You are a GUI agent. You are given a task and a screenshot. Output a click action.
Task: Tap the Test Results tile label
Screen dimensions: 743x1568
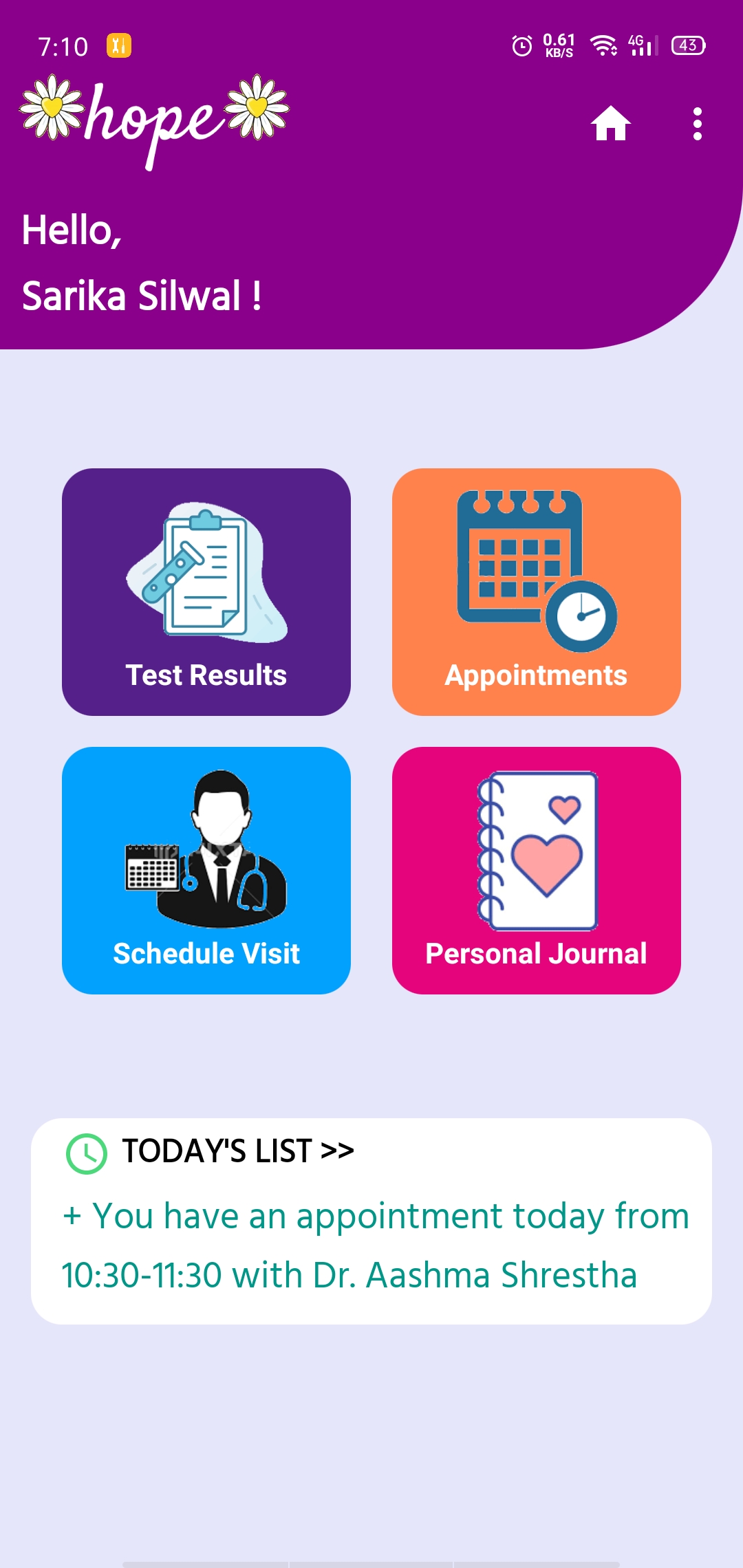pos(206,676)
